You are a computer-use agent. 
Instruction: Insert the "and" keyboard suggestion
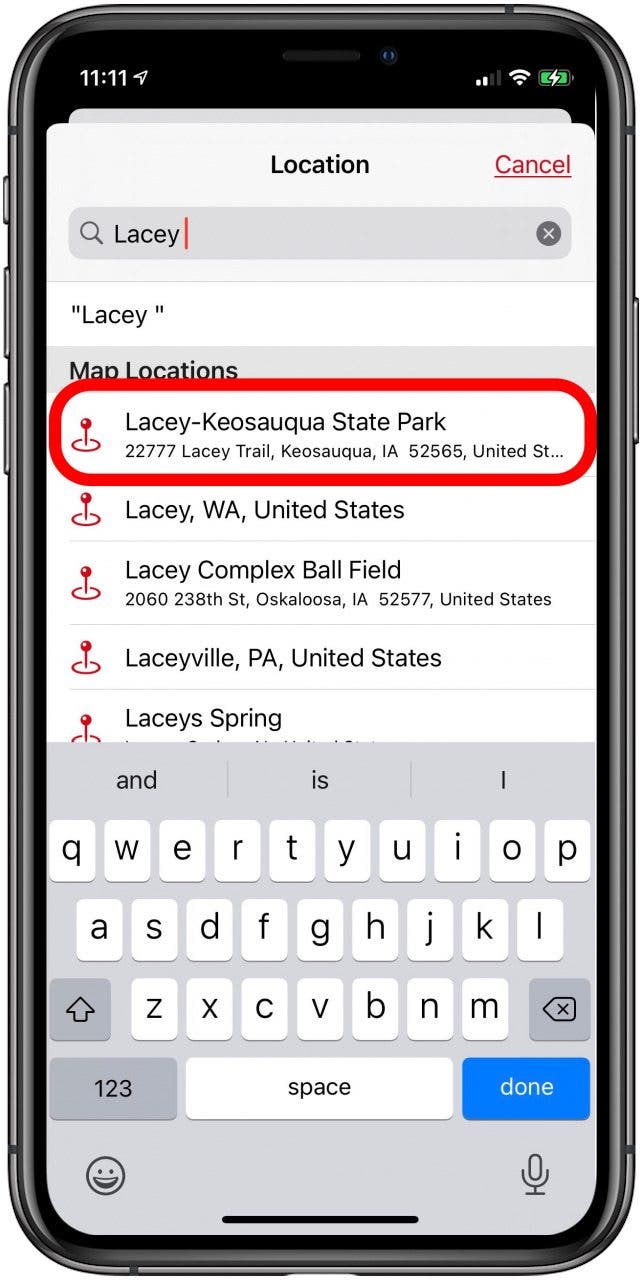137,780
